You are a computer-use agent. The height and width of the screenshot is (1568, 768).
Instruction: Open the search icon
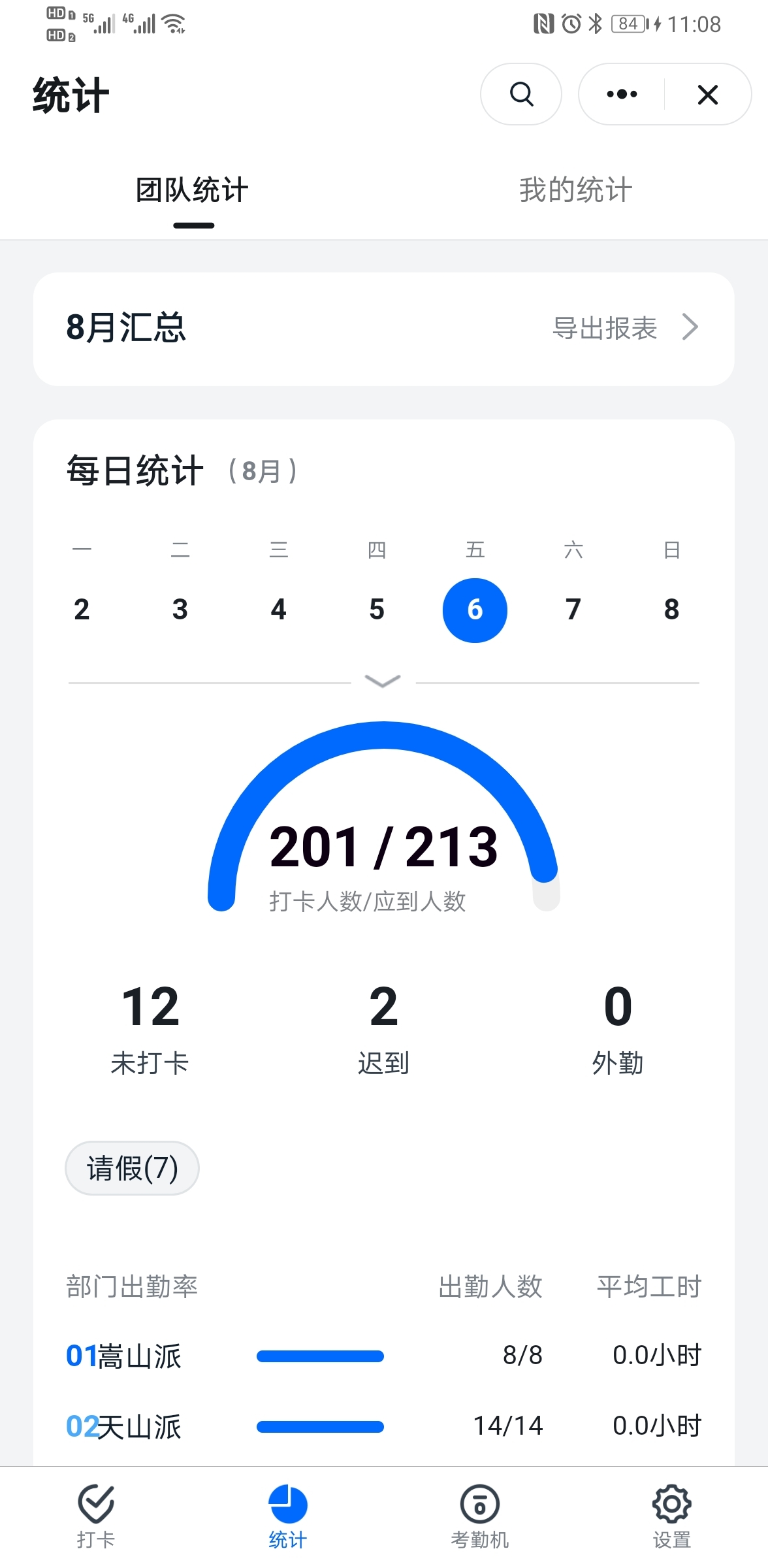(520, 94)
